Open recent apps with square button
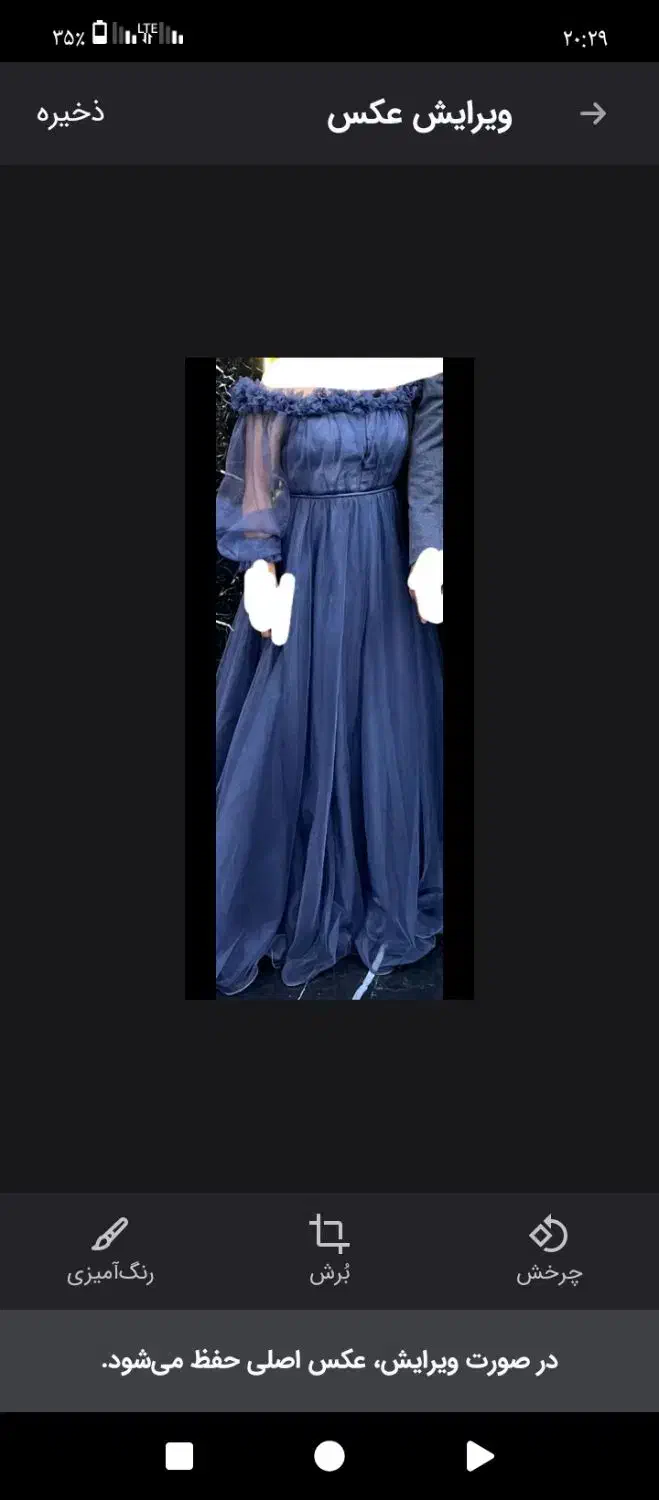659x1500 pixels. tap(179, 1456)
